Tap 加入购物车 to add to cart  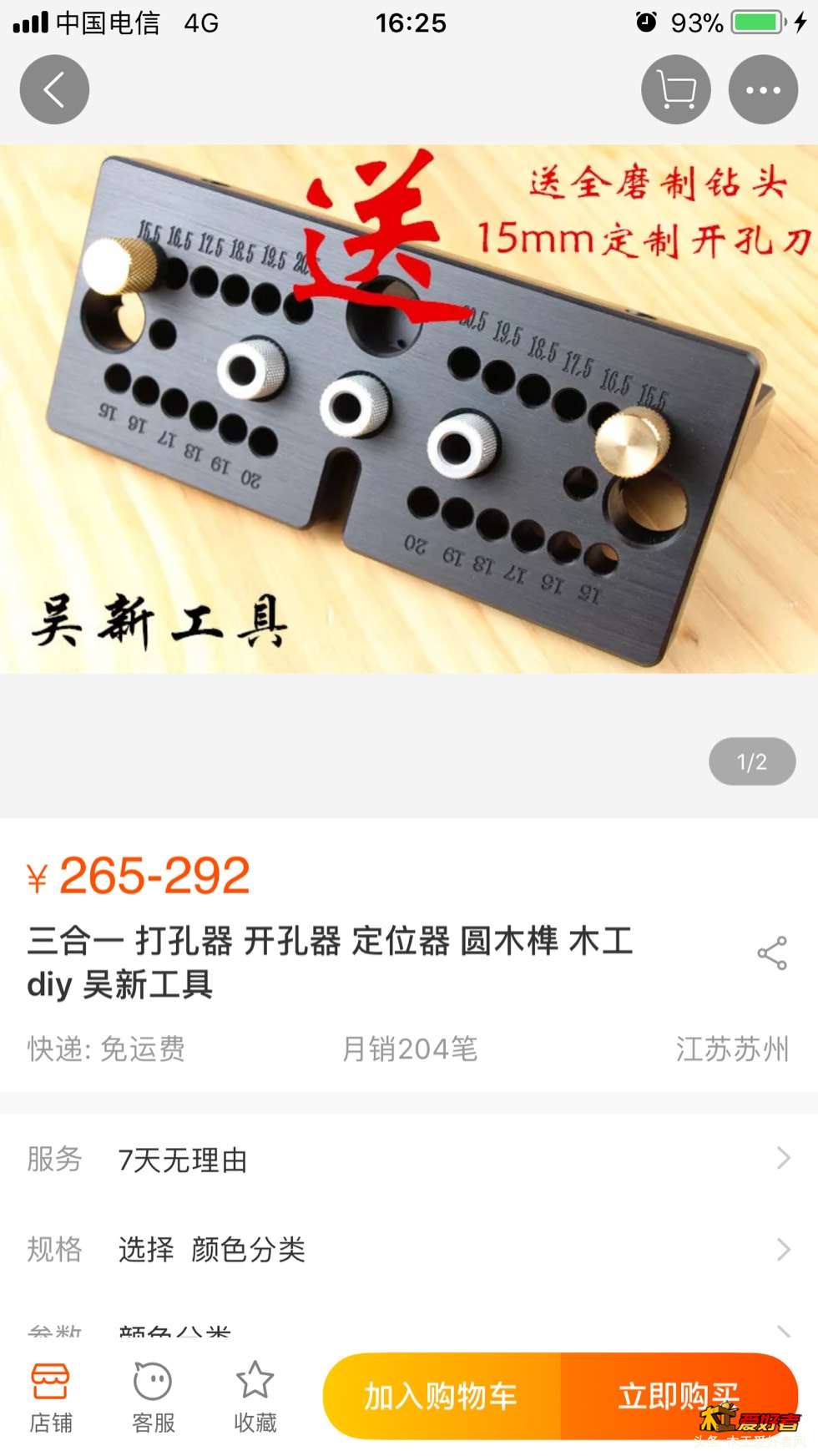(x=442, y=1396)
